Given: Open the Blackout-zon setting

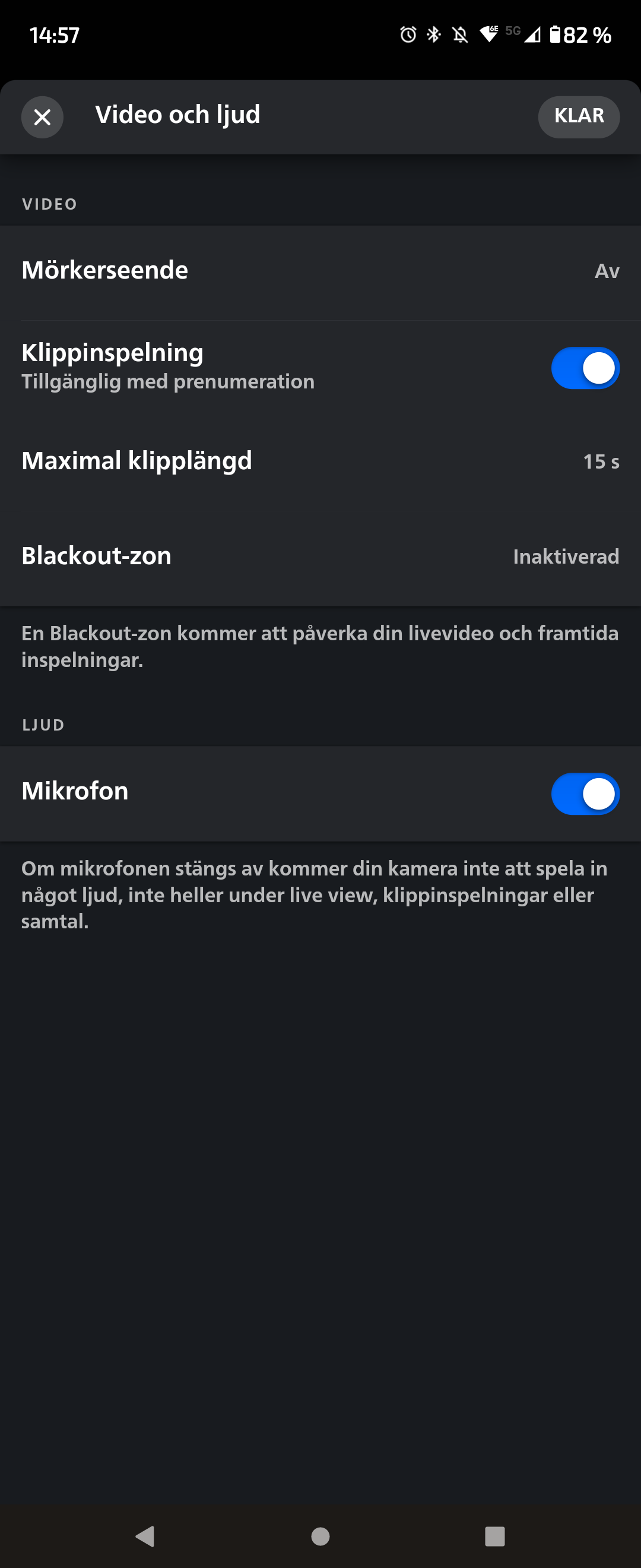Looking at the screenshot, I should pyautogui.click(x=320, y=557).
